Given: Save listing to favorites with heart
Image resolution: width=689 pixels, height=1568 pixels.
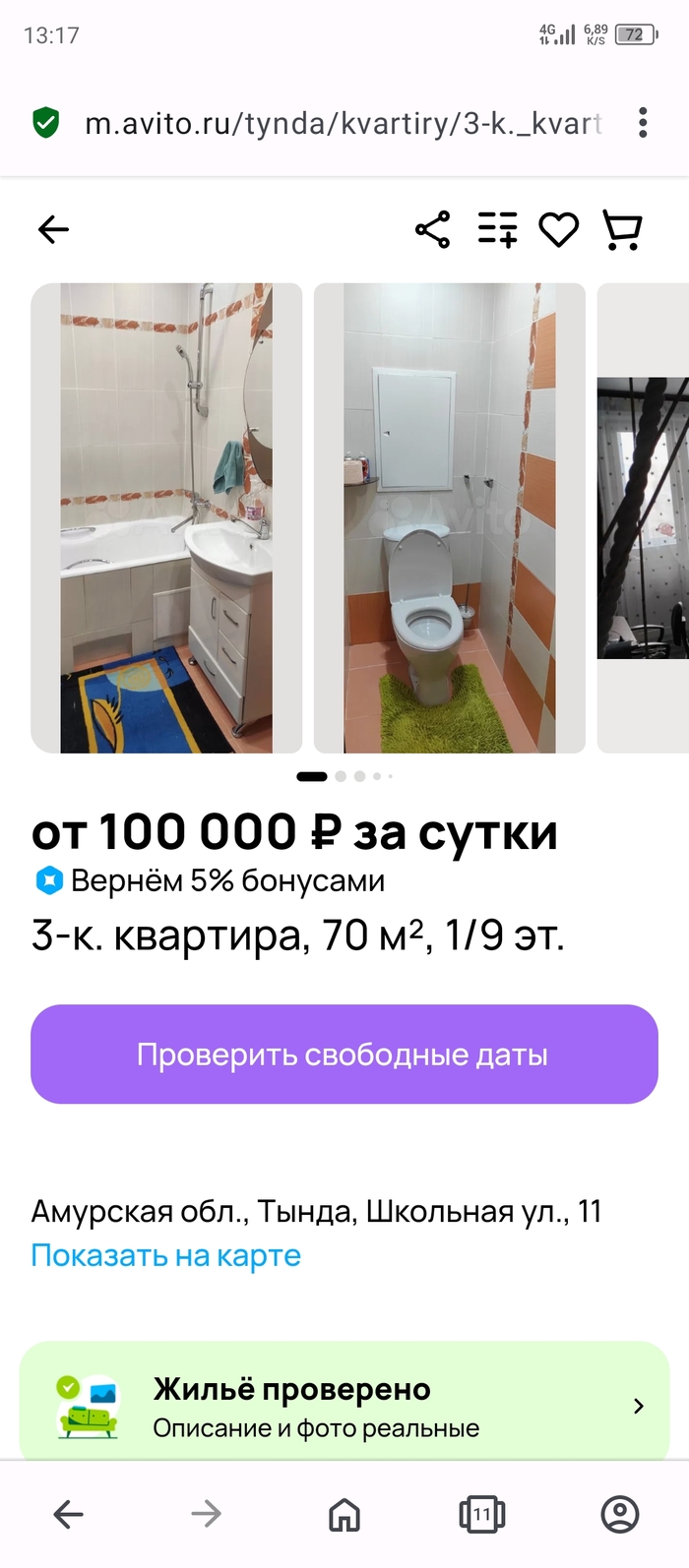Looking at the screenshot, I should point(558,230).
